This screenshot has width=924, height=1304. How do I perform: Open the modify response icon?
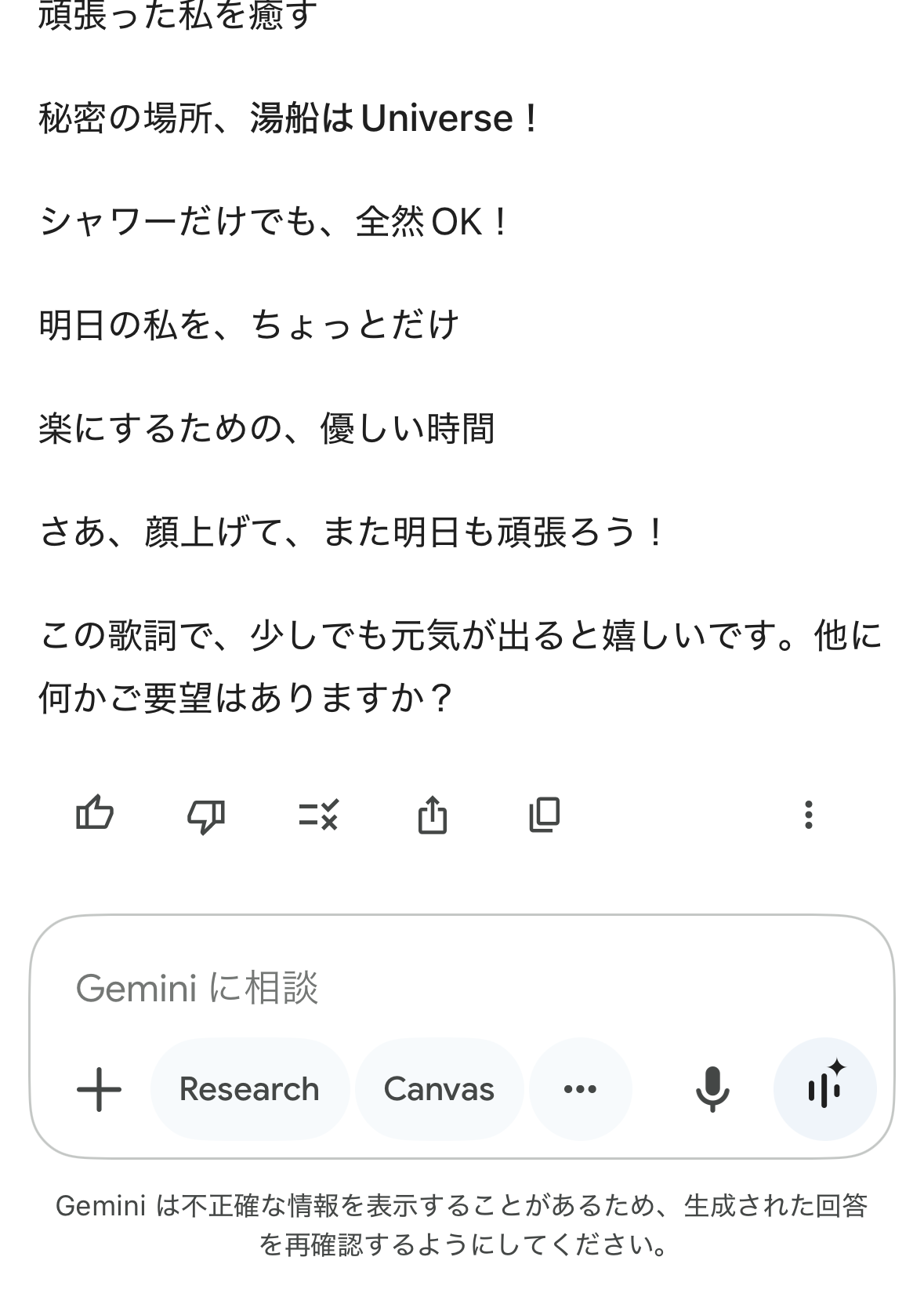click(x=318, y=815)
